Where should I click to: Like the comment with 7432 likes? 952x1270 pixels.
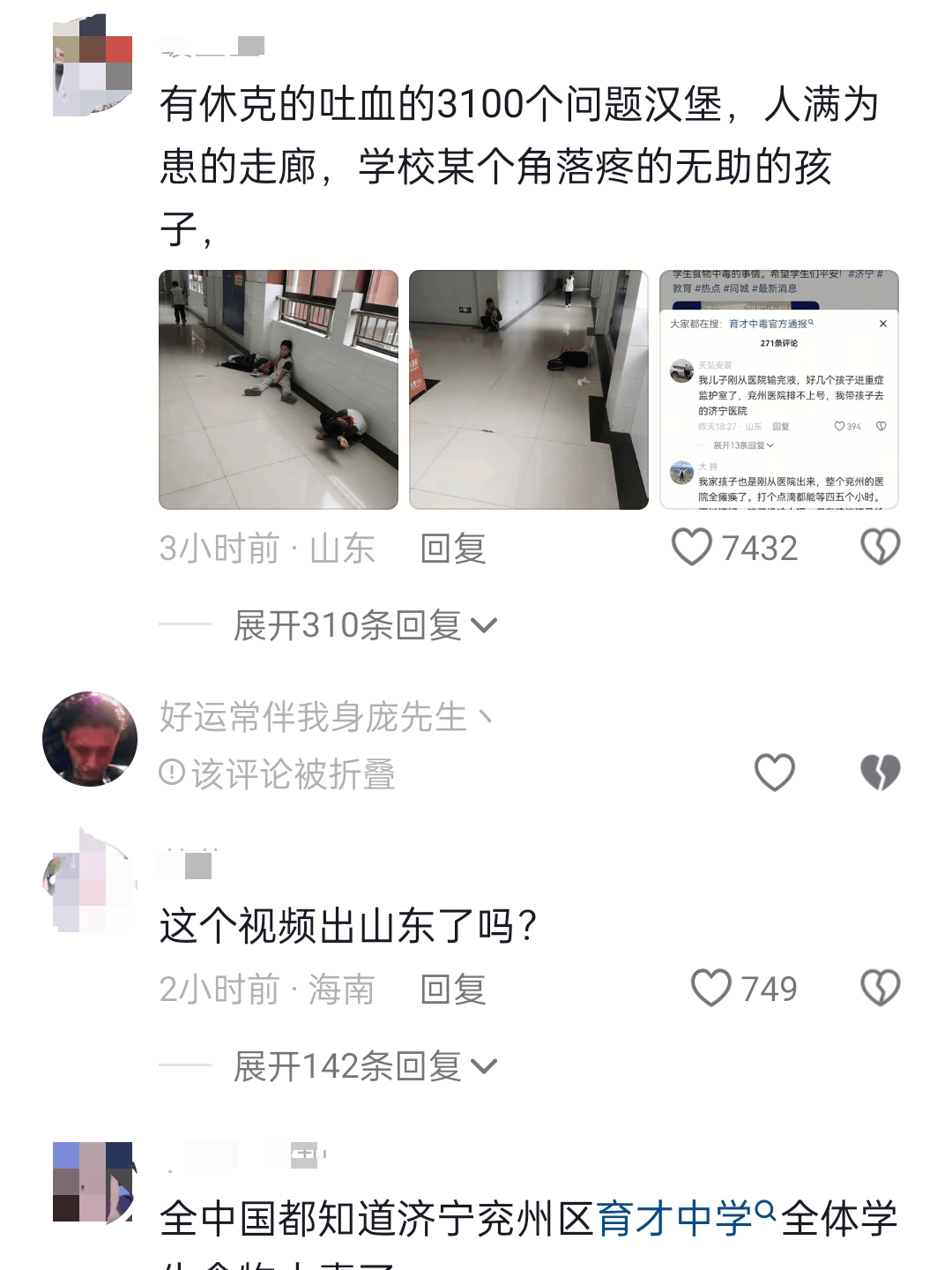click(693, 548)
